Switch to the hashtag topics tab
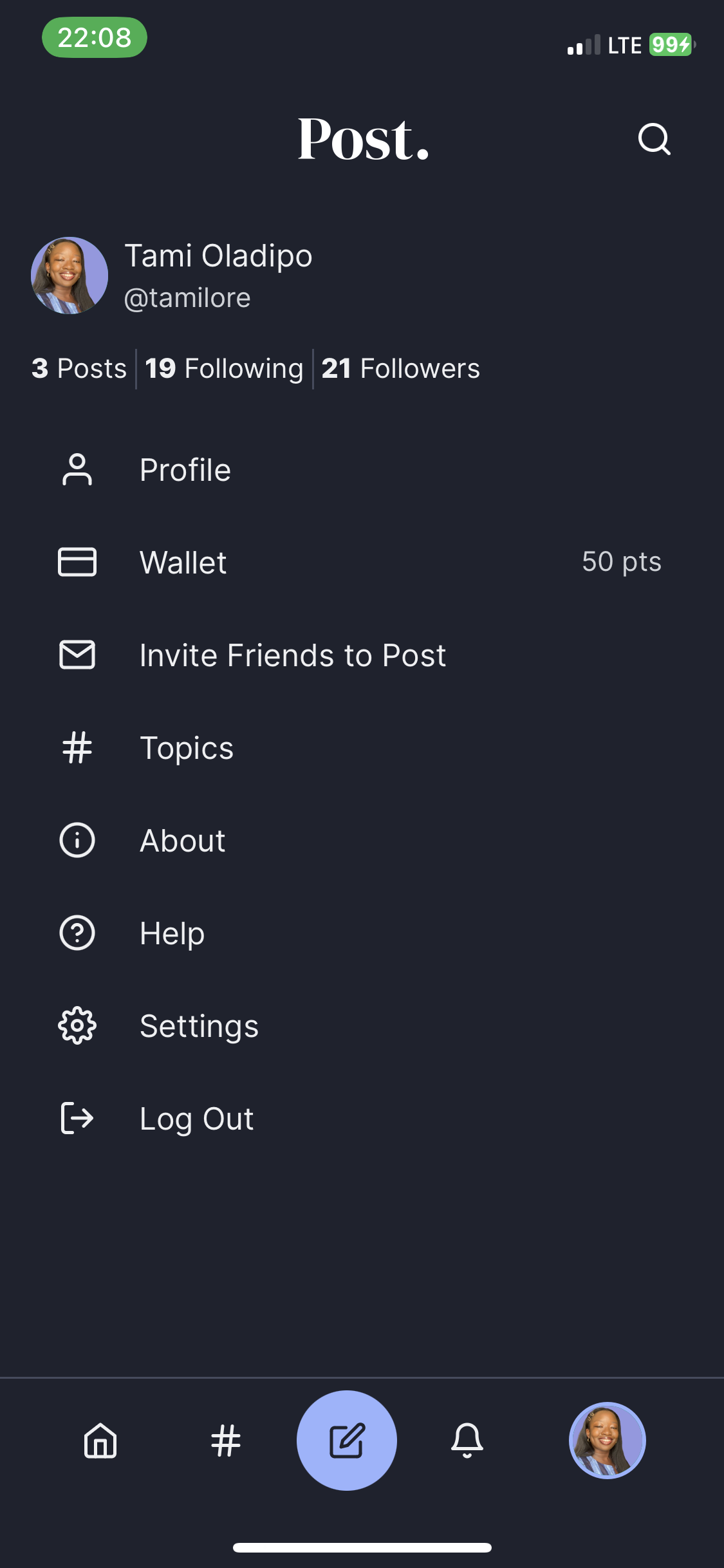Screen dimensions: 724x1568 (x=226, y=1441)
